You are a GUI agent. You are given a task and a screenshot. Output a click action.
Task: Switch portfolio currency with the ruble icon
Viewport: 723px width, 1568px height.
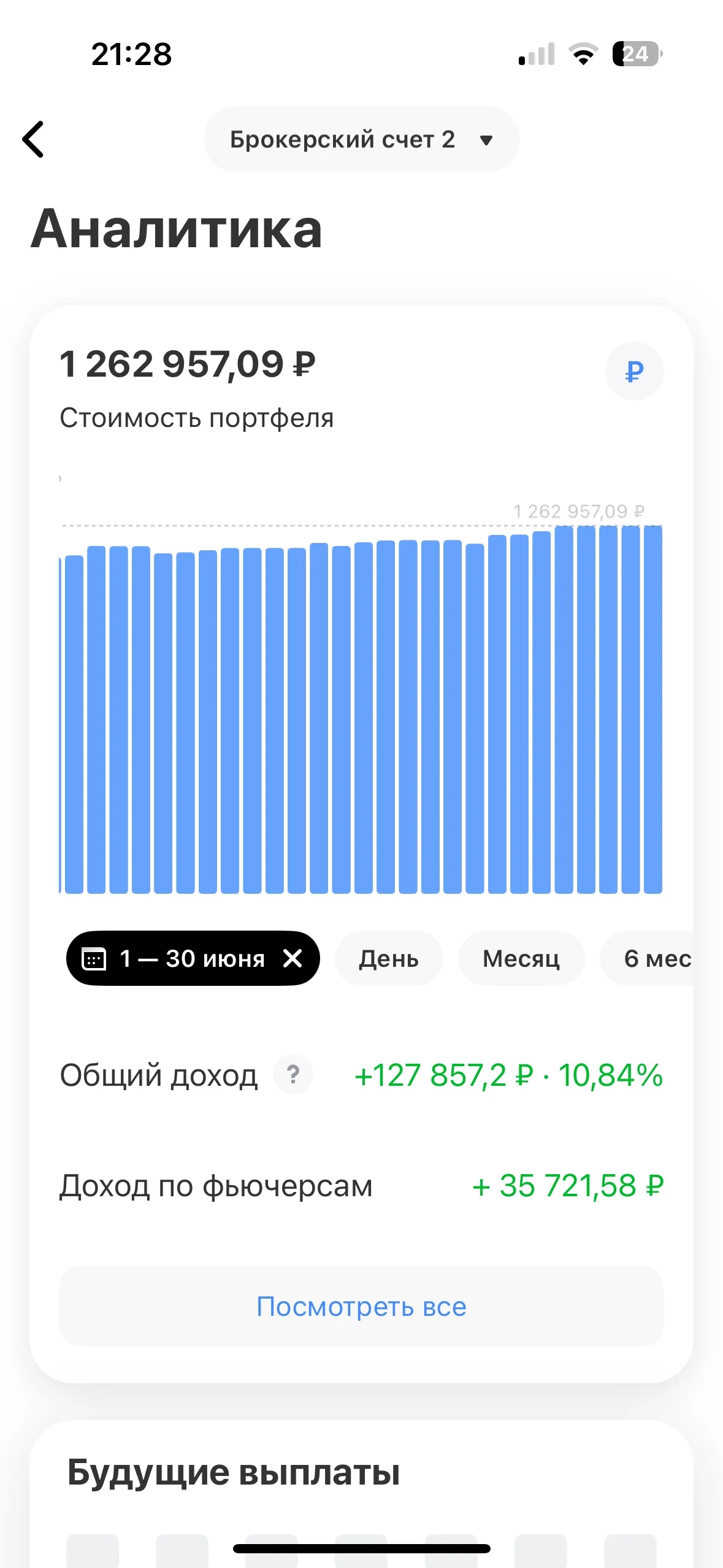coord(634,371)
